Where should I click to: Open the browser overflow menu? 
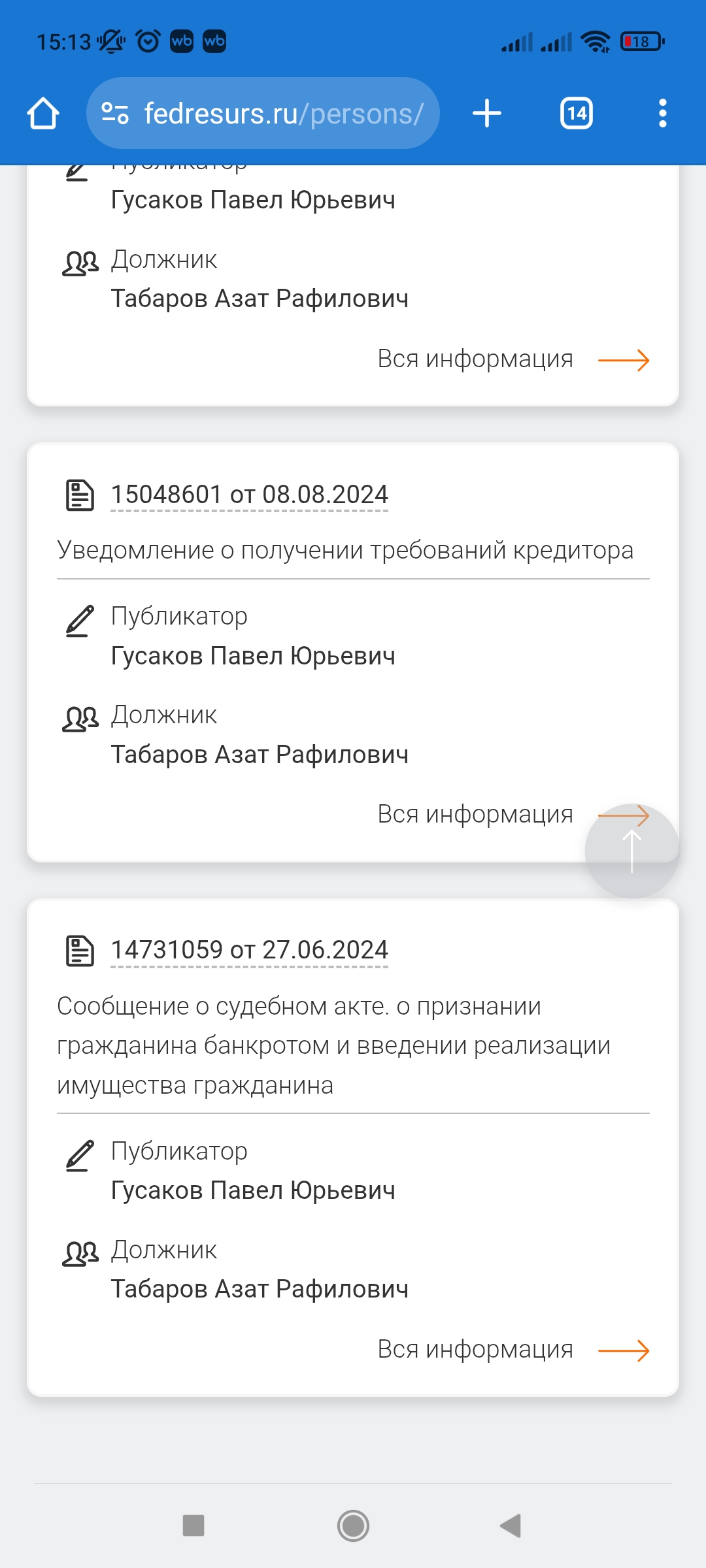[662, 114]
